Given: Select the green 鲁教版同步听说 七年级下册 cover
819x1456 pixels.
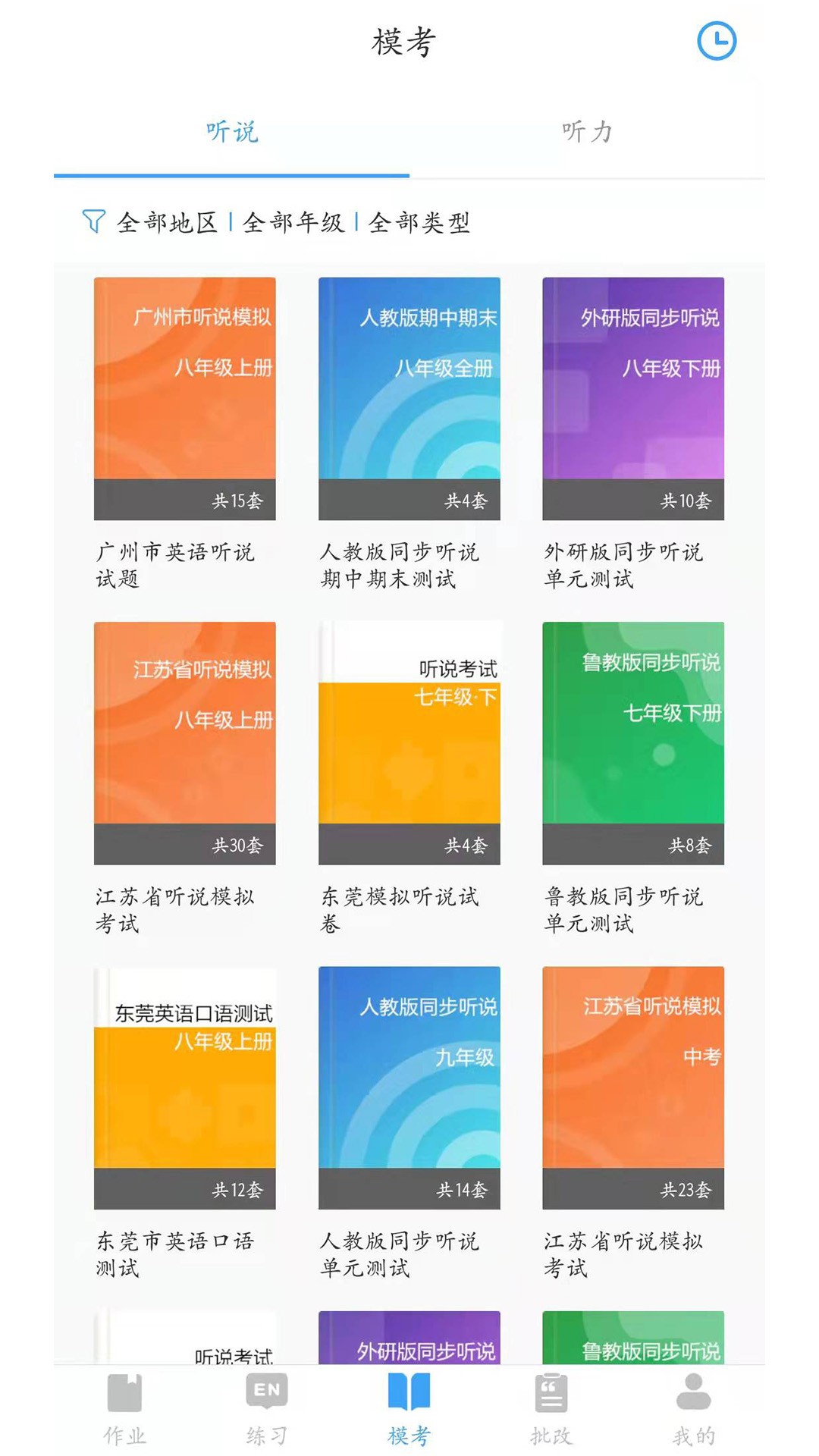Looking at the screenshot, I should click(634, 742).
